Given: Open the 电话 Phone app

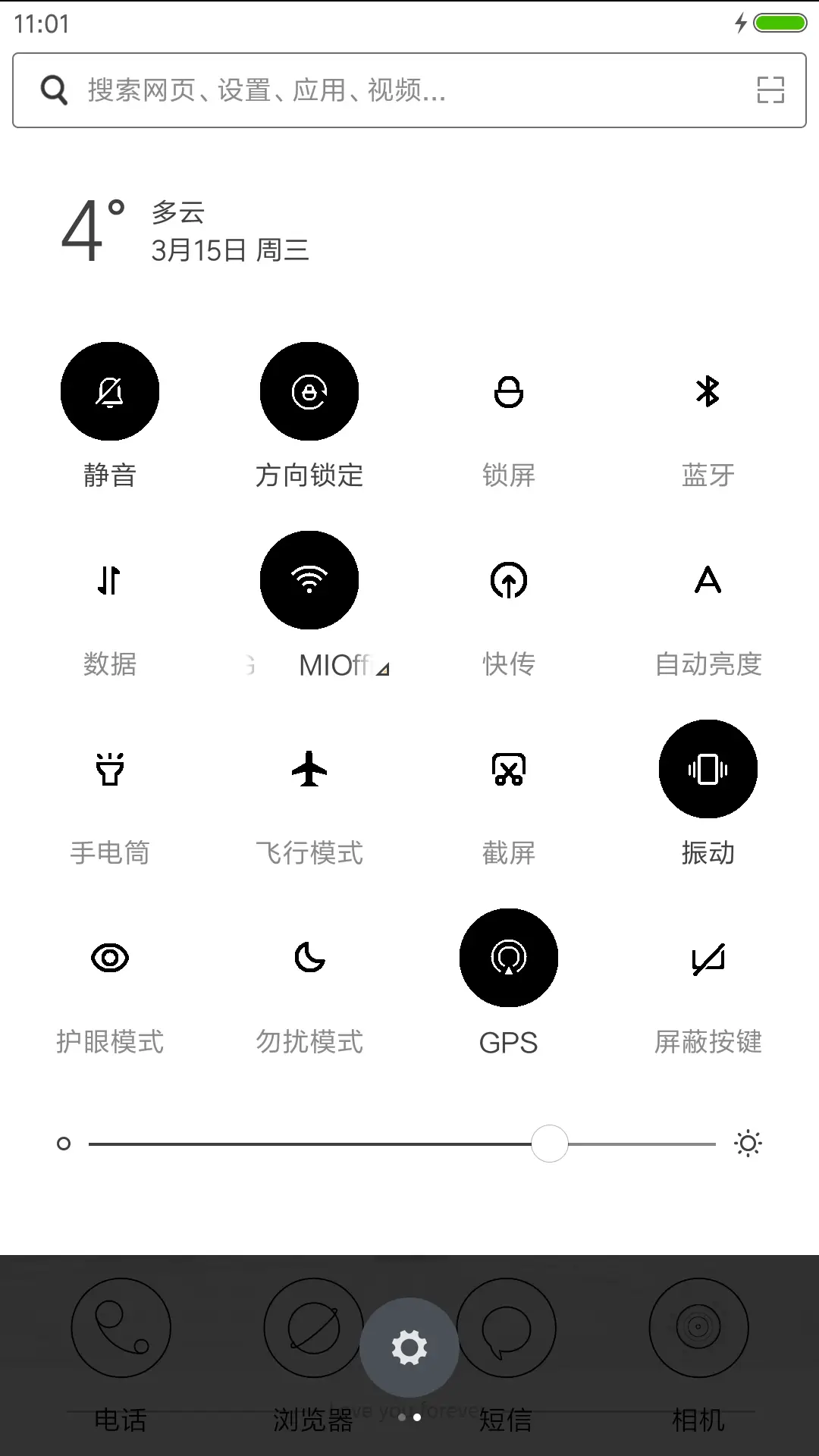Looking at the screenshot, I should [x=121, y=1329].
